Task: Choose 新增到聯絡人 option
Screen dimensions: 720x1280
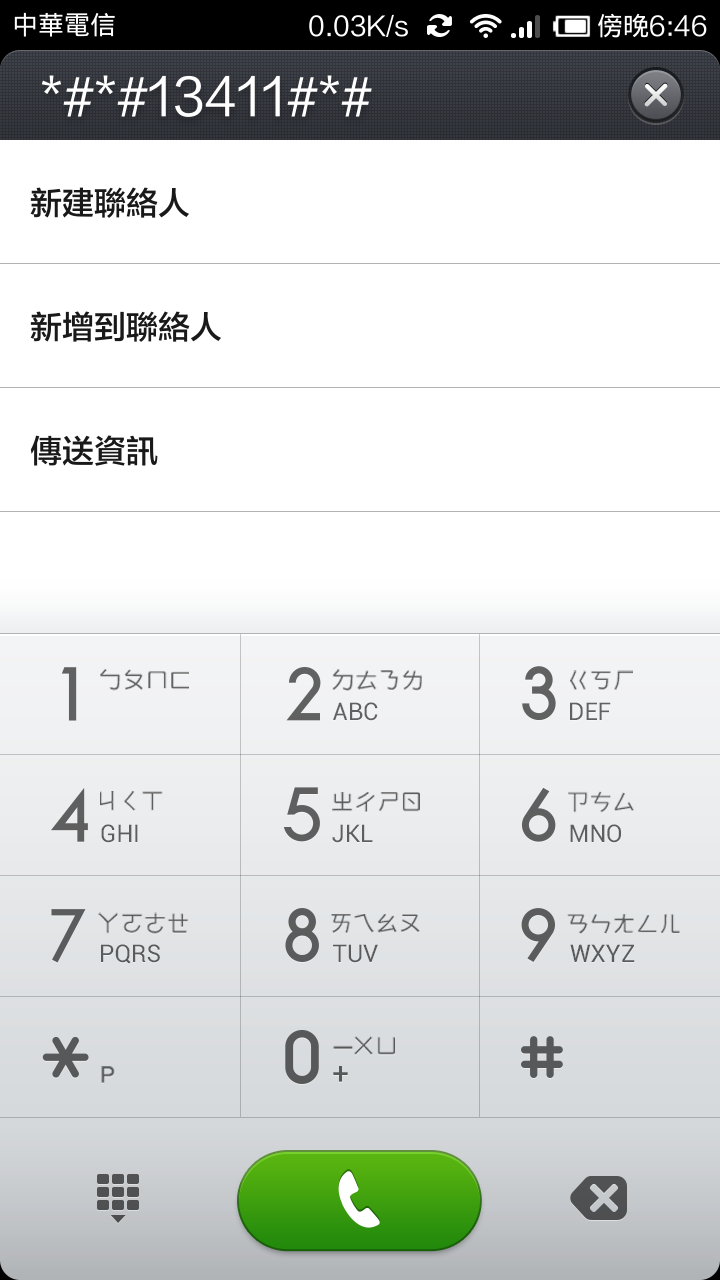Action: point(360,327)
